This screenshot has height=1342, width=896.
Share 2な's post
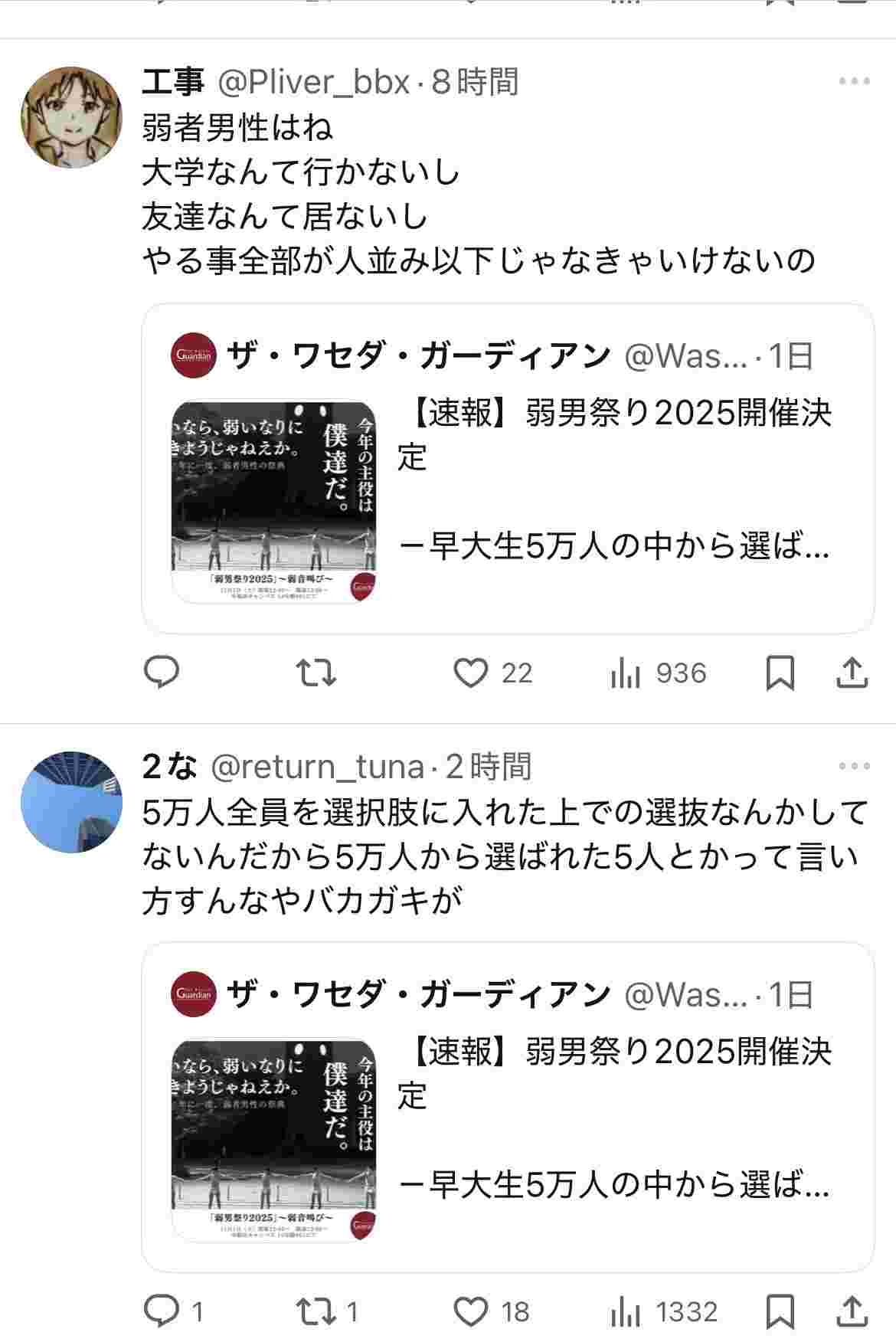(x=852, y=1312)
